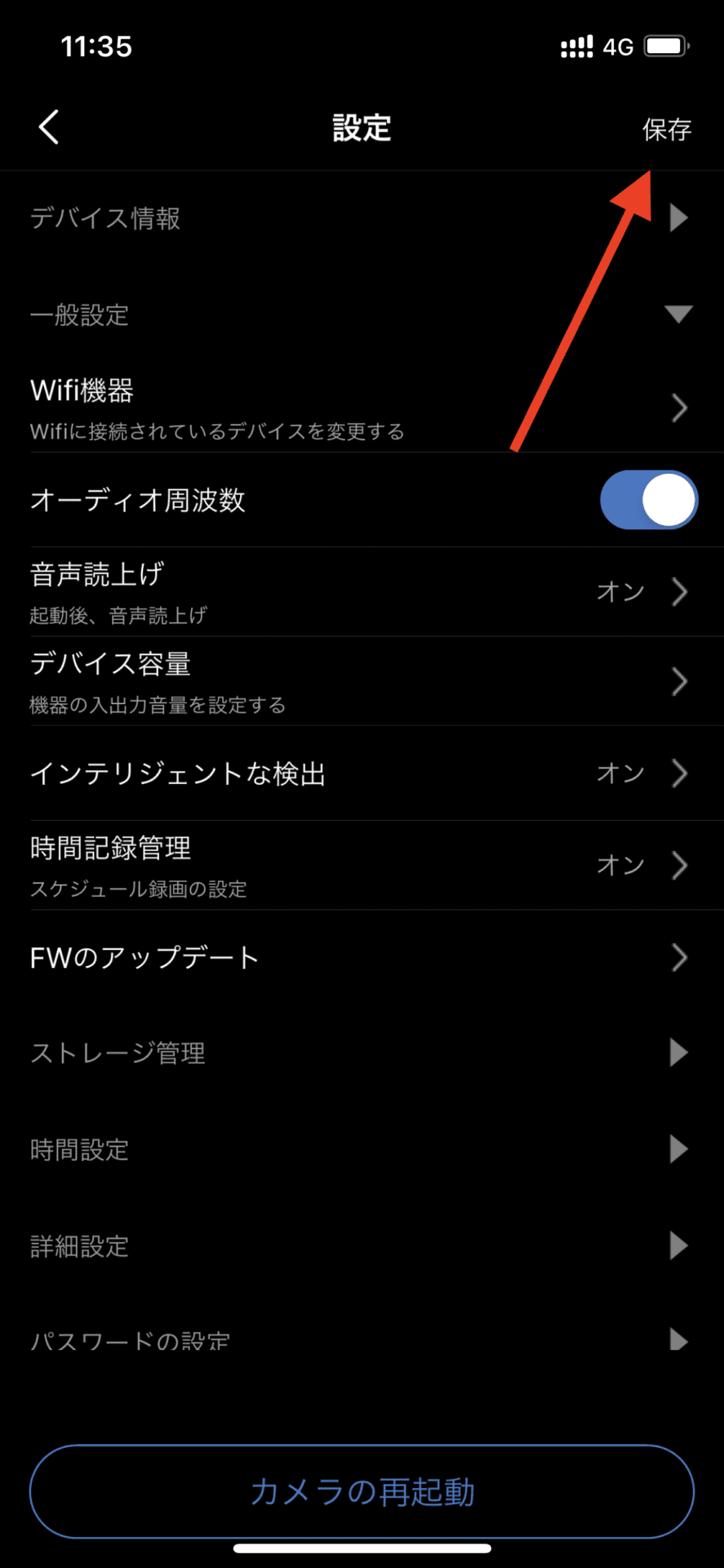Open the Wifi機器 settings row
724x1568 pixels.
[362, 408]
